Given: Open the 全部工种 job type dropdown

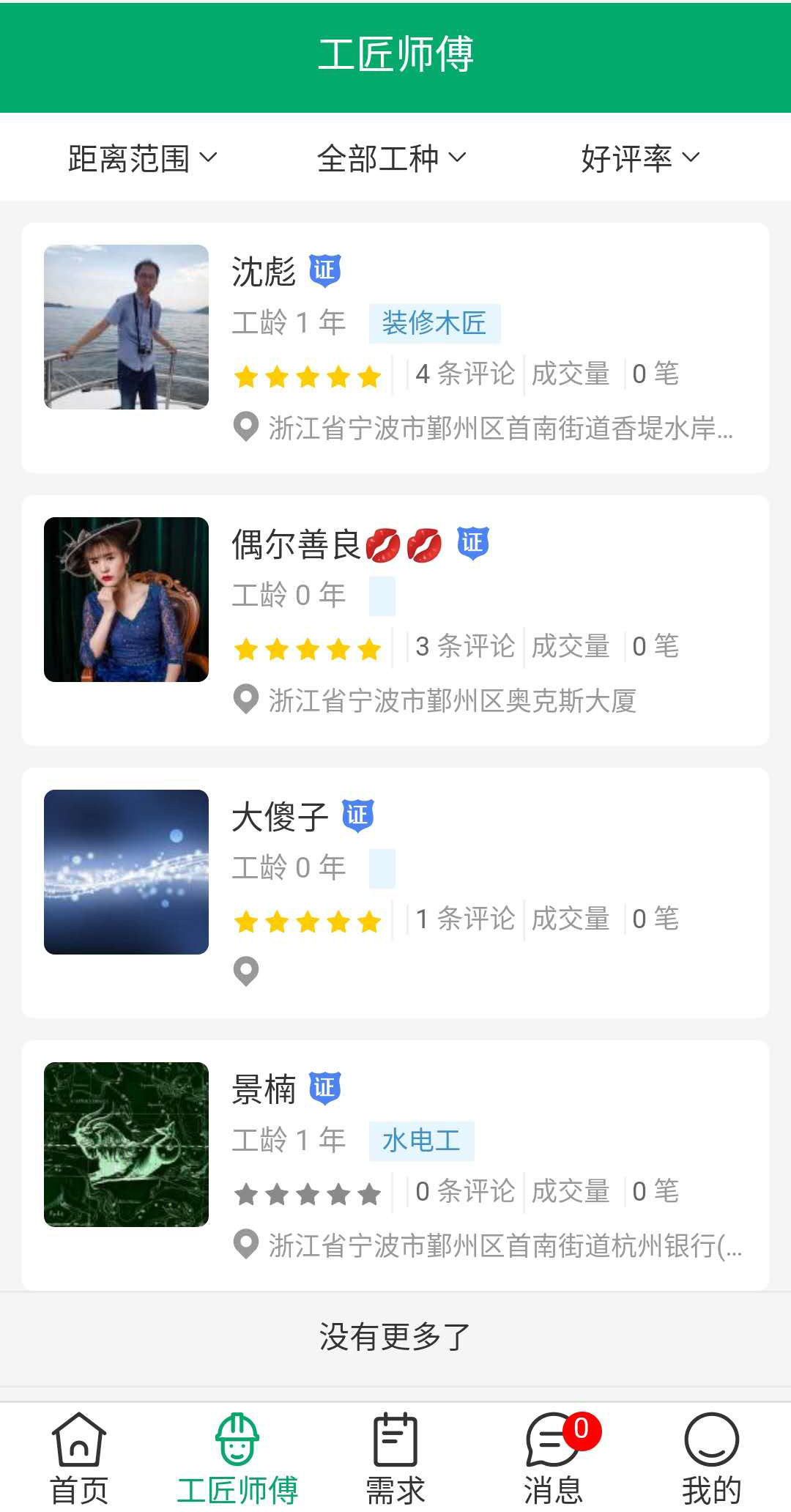Looking at the screenshot, I should (392, 158).
